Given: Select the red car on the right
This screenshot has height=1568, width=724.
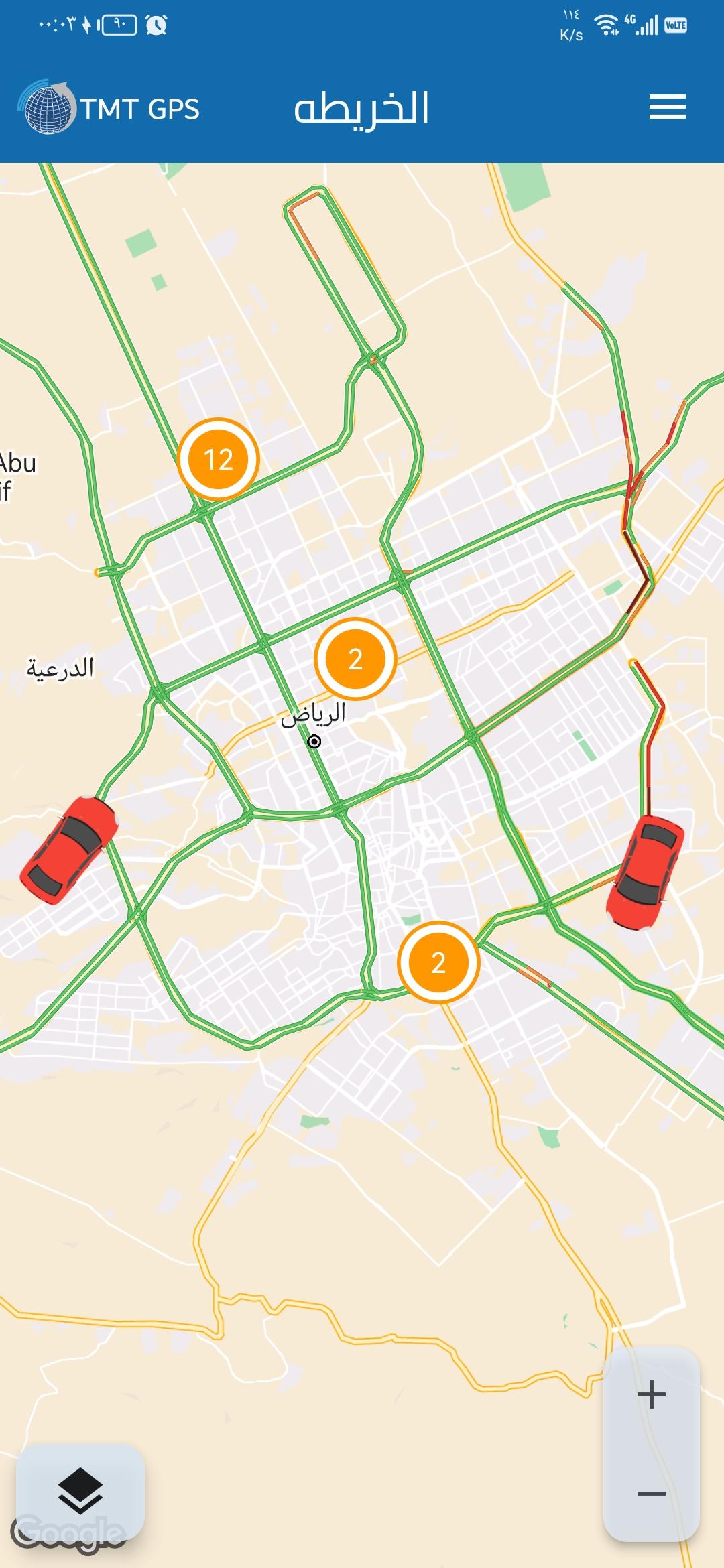Looking at the screenshot, I should [645, 872].
